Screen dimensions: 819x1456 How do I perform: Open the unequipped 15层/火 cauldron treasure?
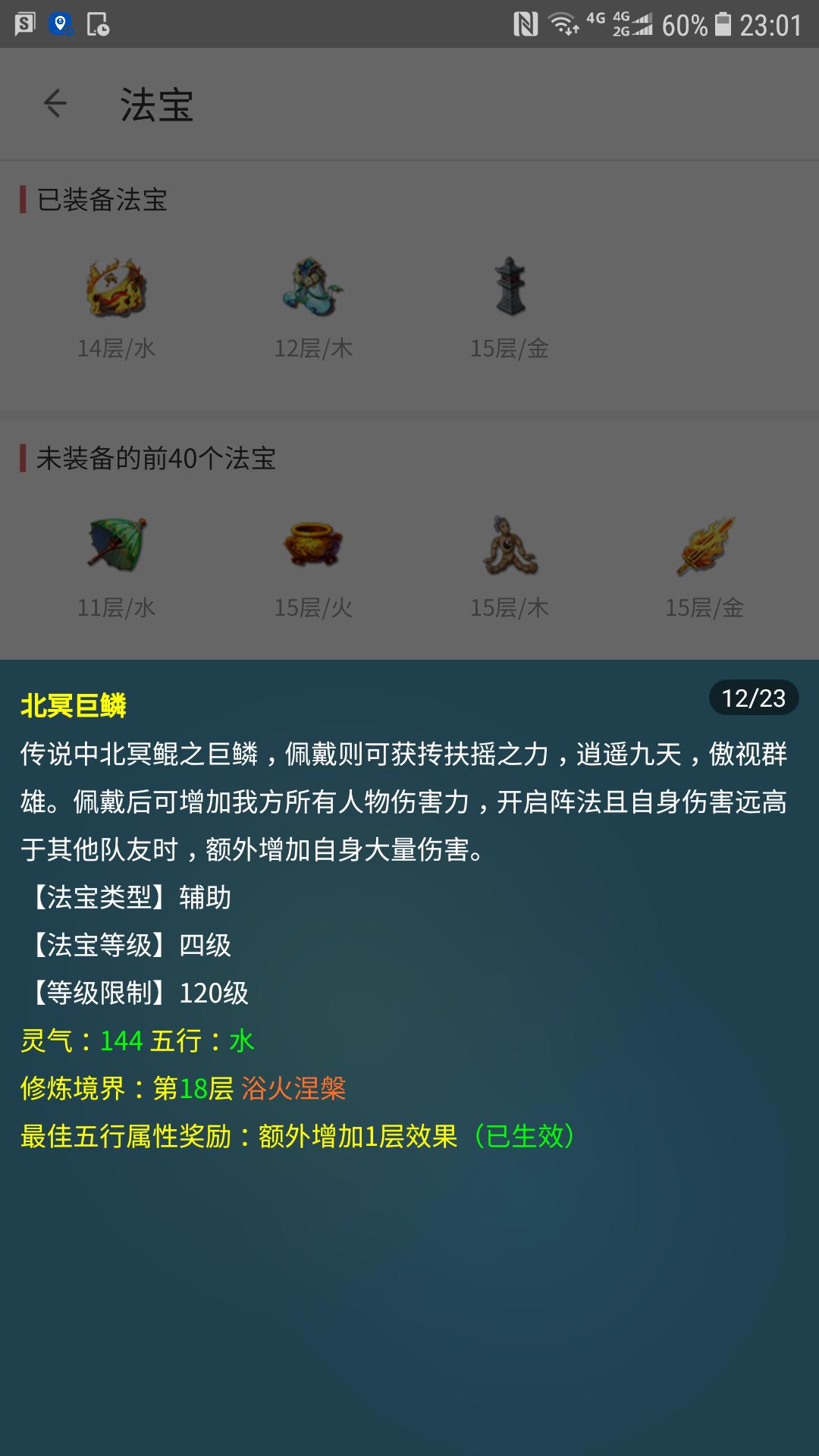(x=312, y=546)
